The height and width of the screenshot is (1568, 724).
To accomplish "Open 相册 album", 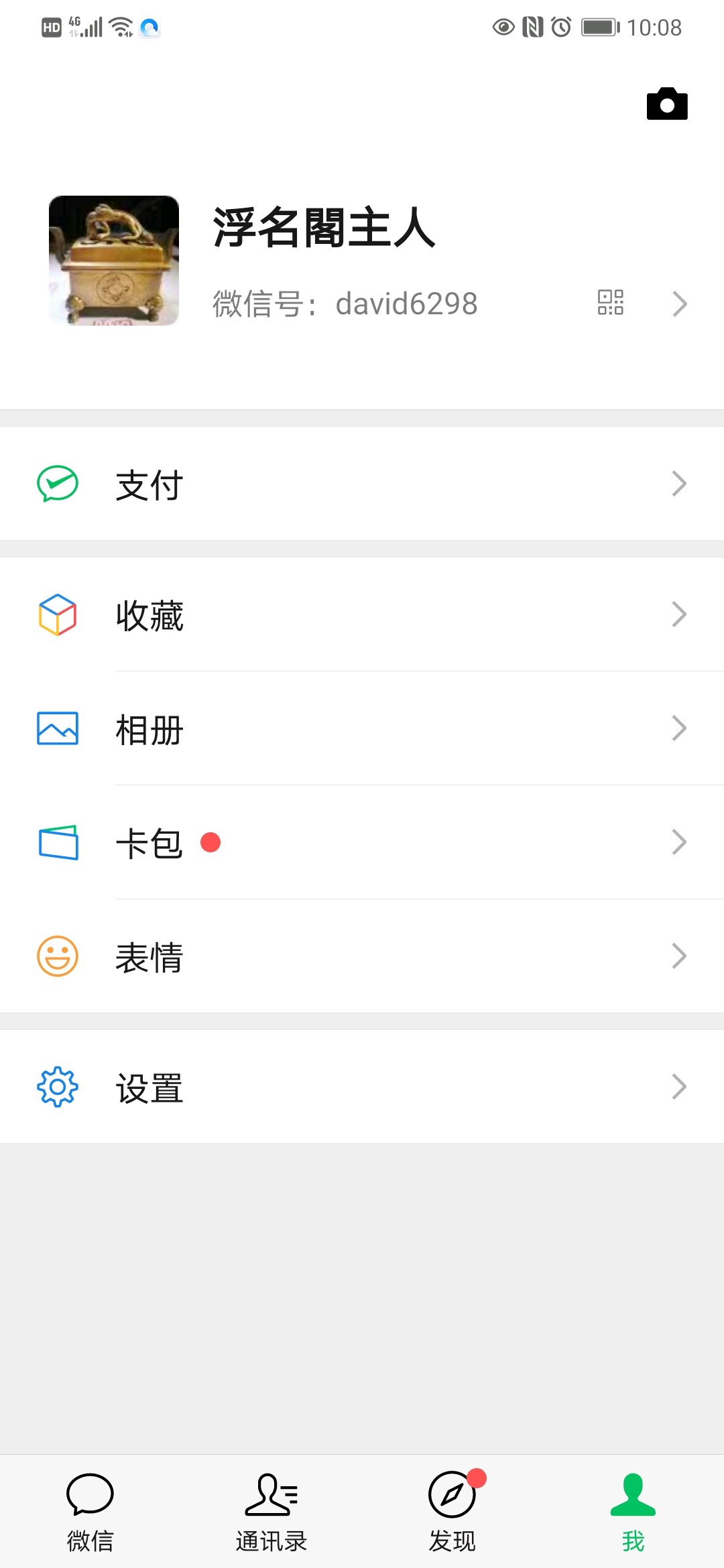I will (x=362, y=728).
